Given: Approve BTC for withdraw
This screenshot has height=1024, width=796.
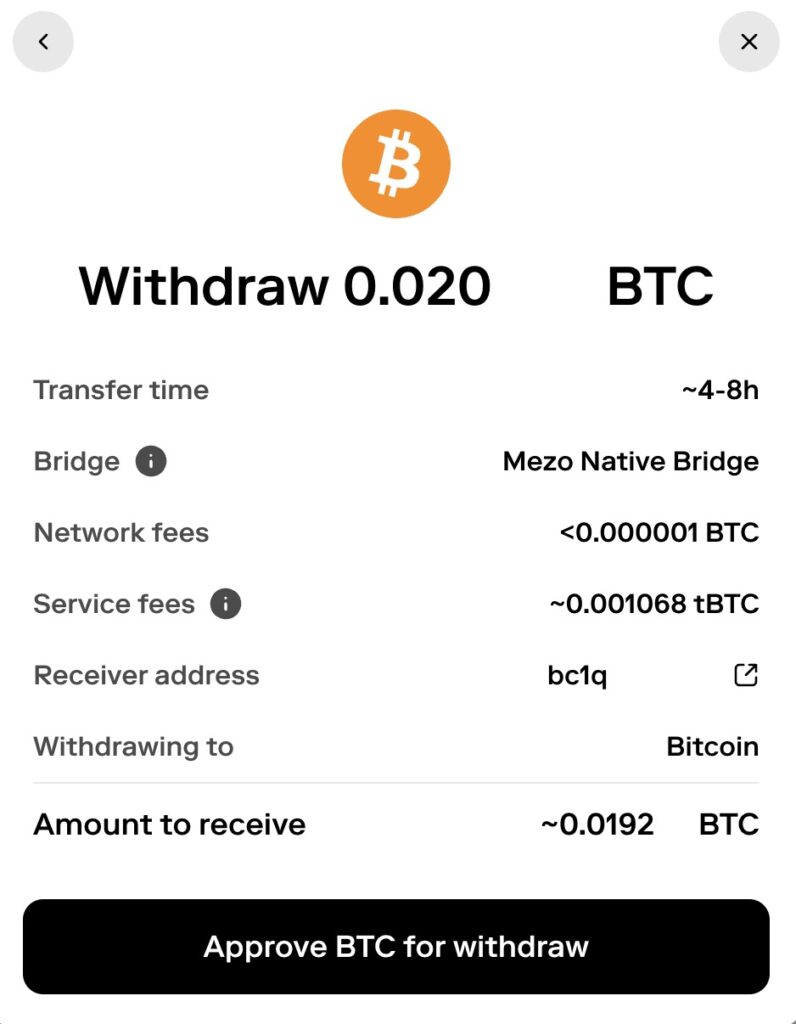Looking at the screenshot, I should (x=396, y=946).
